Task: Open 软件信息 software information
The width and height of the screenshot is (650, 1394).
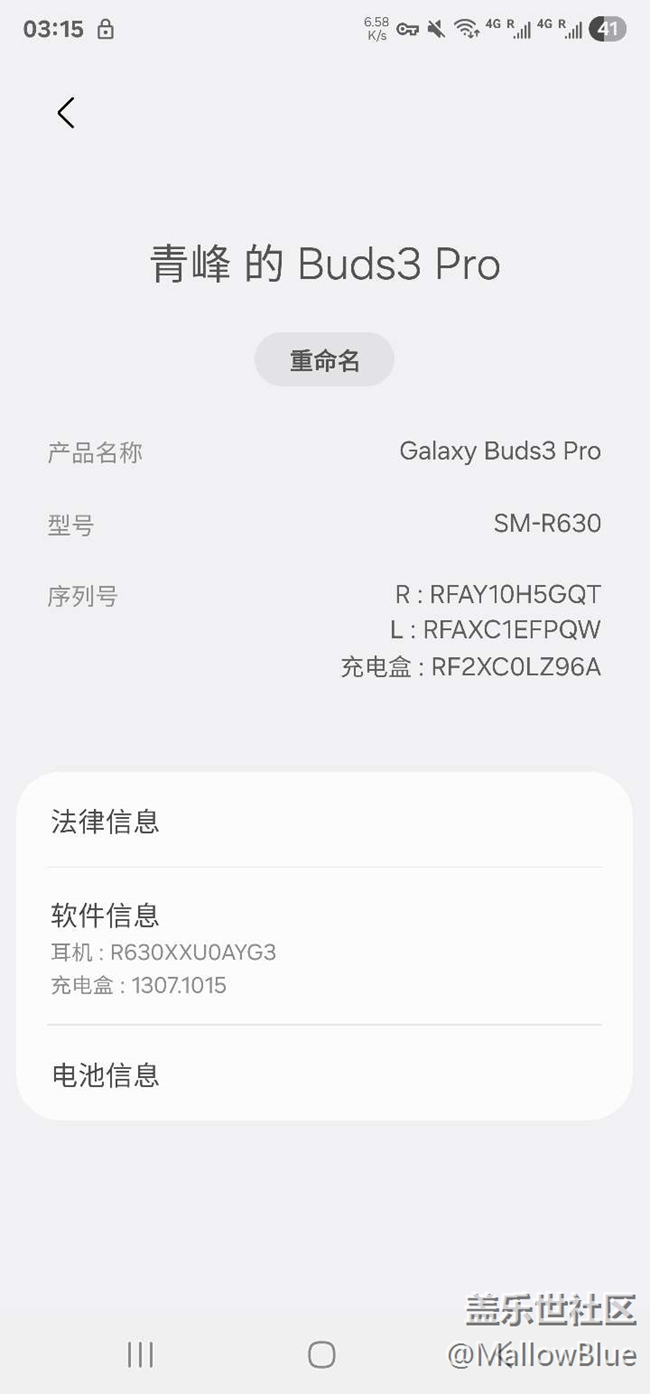Action: coord(324,946)
